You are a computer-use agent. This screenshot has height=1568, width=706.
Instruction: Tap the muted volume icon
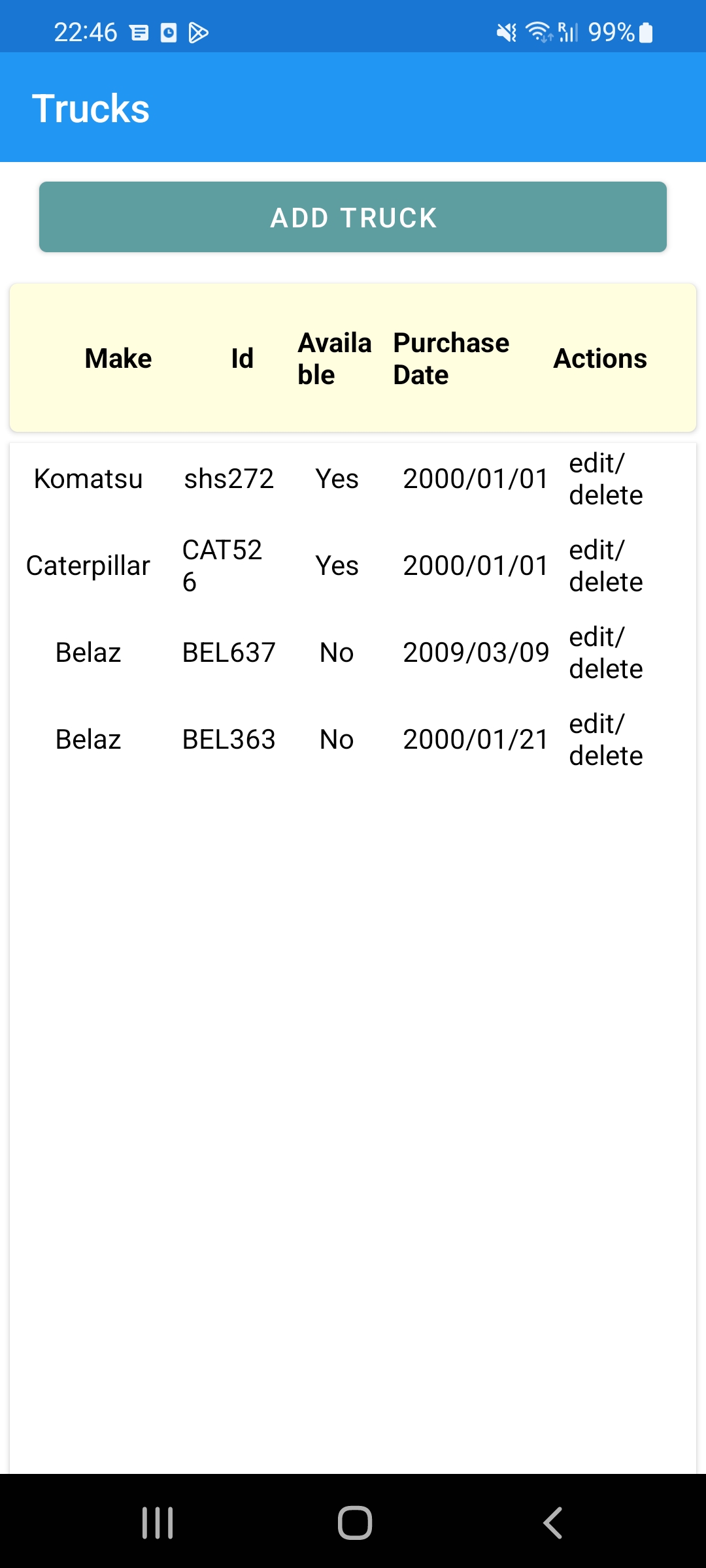[x=507, y=31]
